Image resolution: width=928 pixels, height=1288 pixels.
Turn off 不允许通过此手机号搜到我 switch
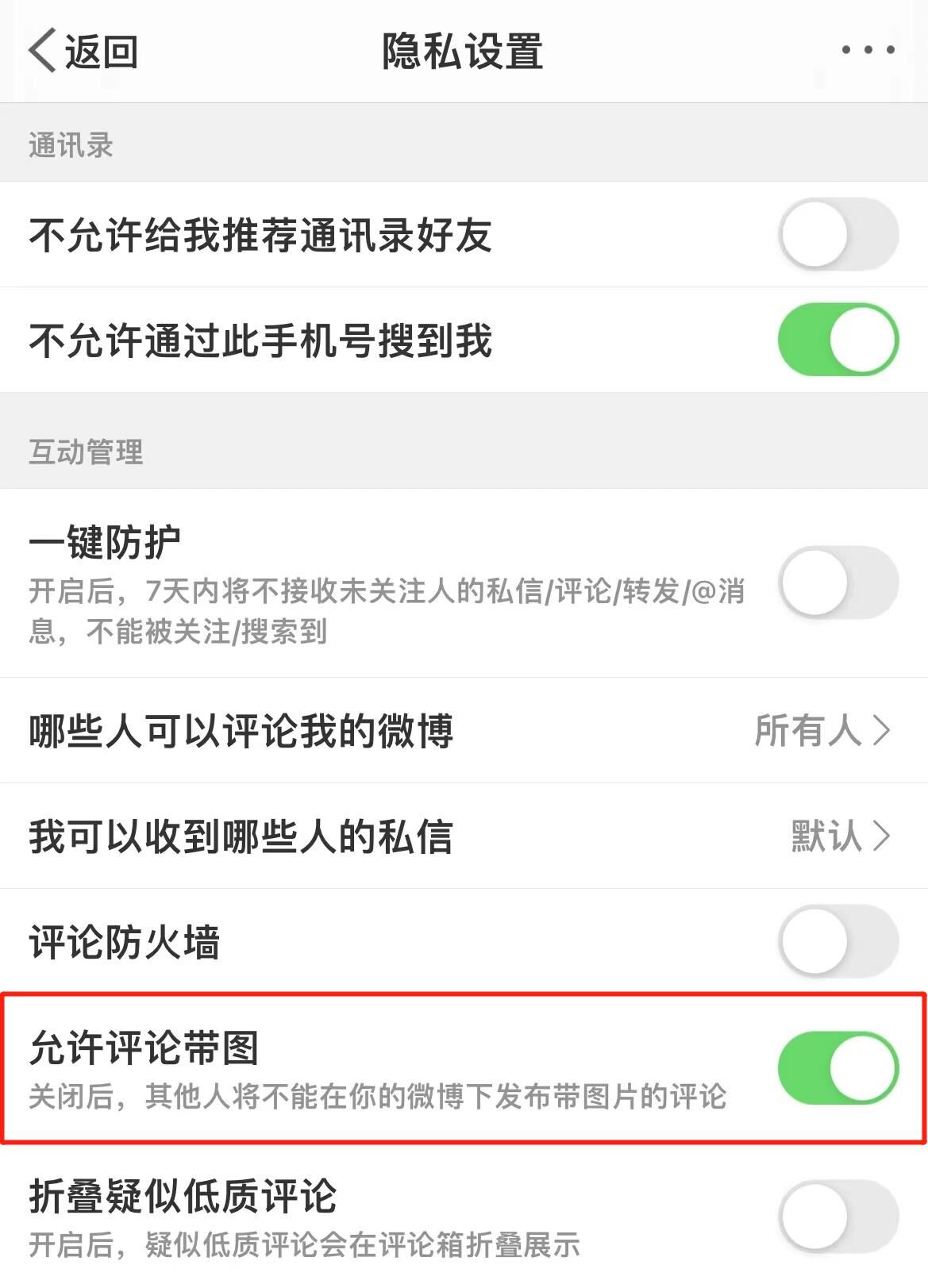pos(838,340)
